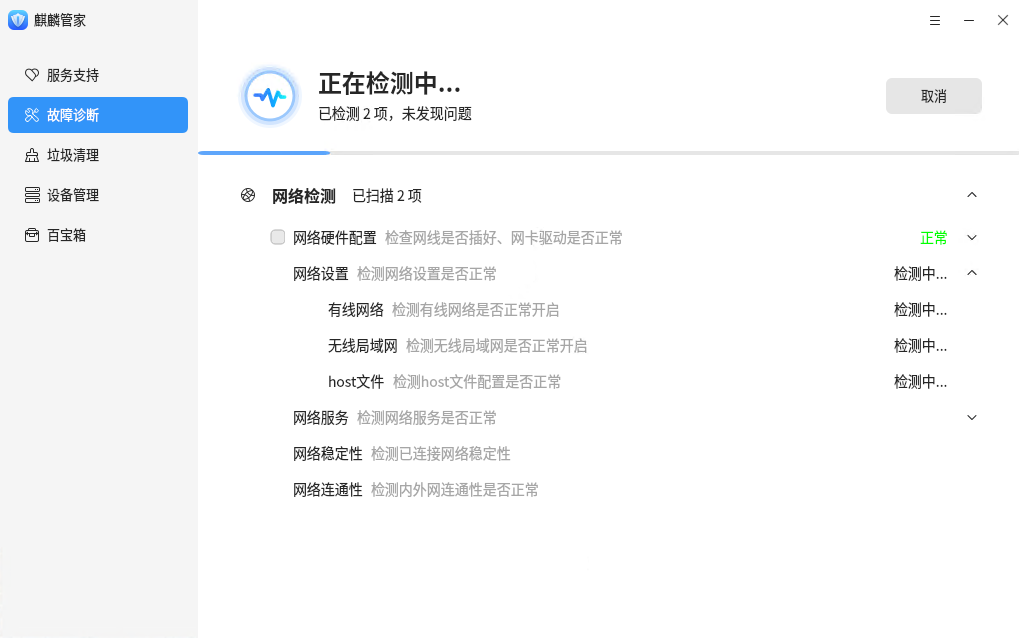The height and width of the screenshot is (638, 1019).
Task: Close the 麒麟管家 window
Action: (1003, 20)
